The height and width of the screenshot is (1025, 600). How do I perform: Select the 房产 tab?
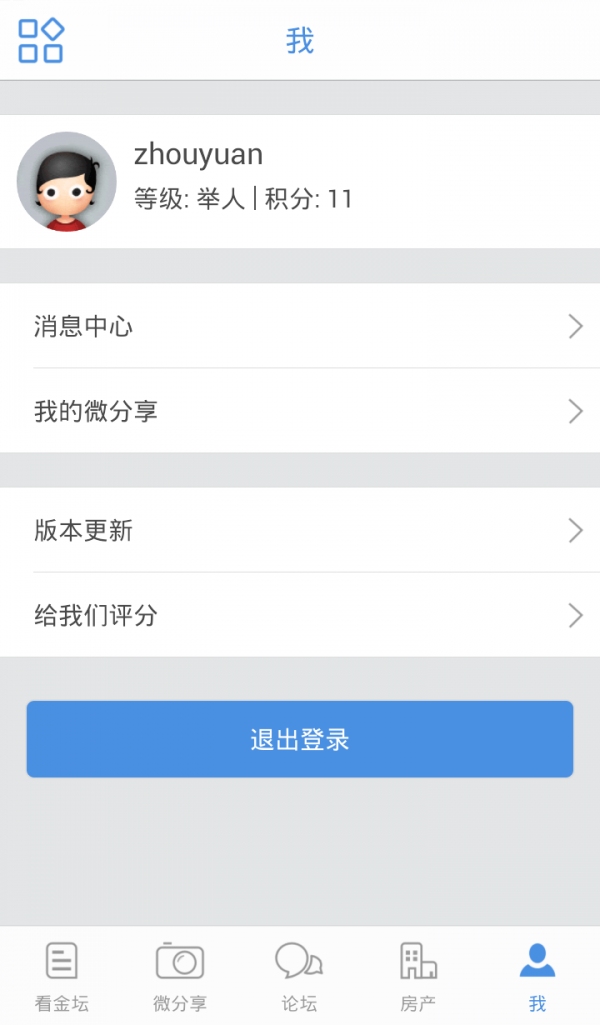(418, 975)
